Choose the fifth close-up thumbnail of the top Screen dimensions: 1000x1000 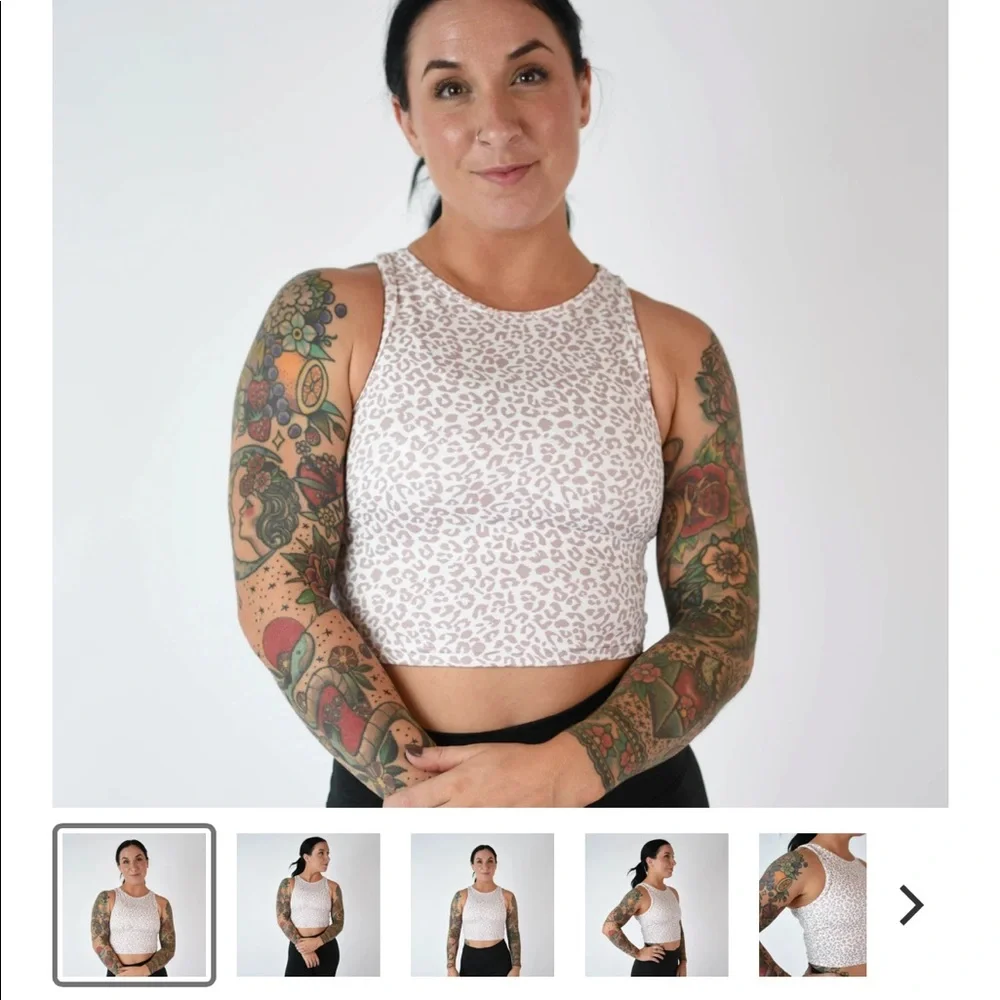[x=812, y=905]
